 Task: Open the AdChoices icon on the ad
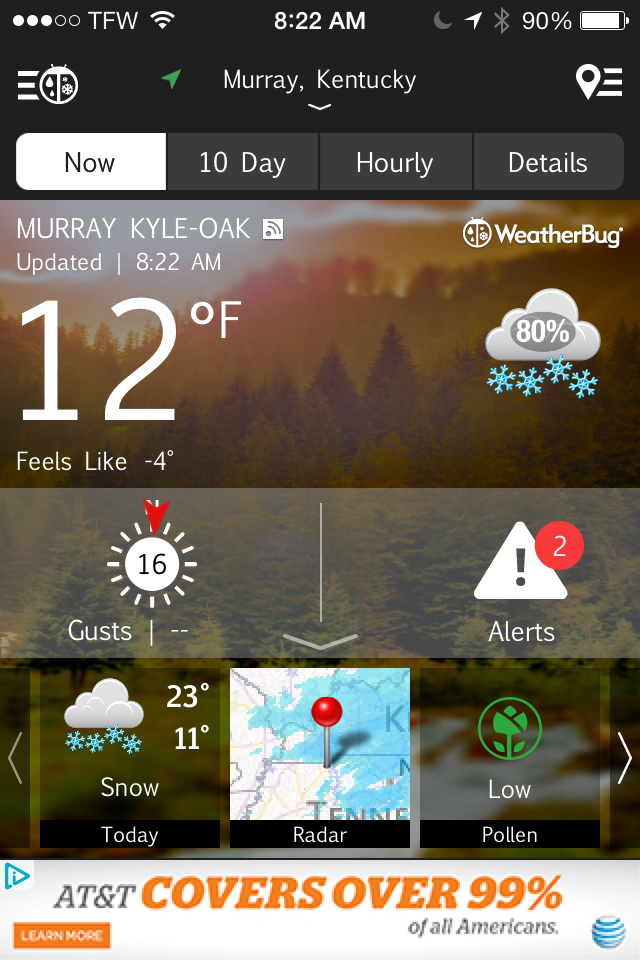pyautogui.click(x=16, y=876)
